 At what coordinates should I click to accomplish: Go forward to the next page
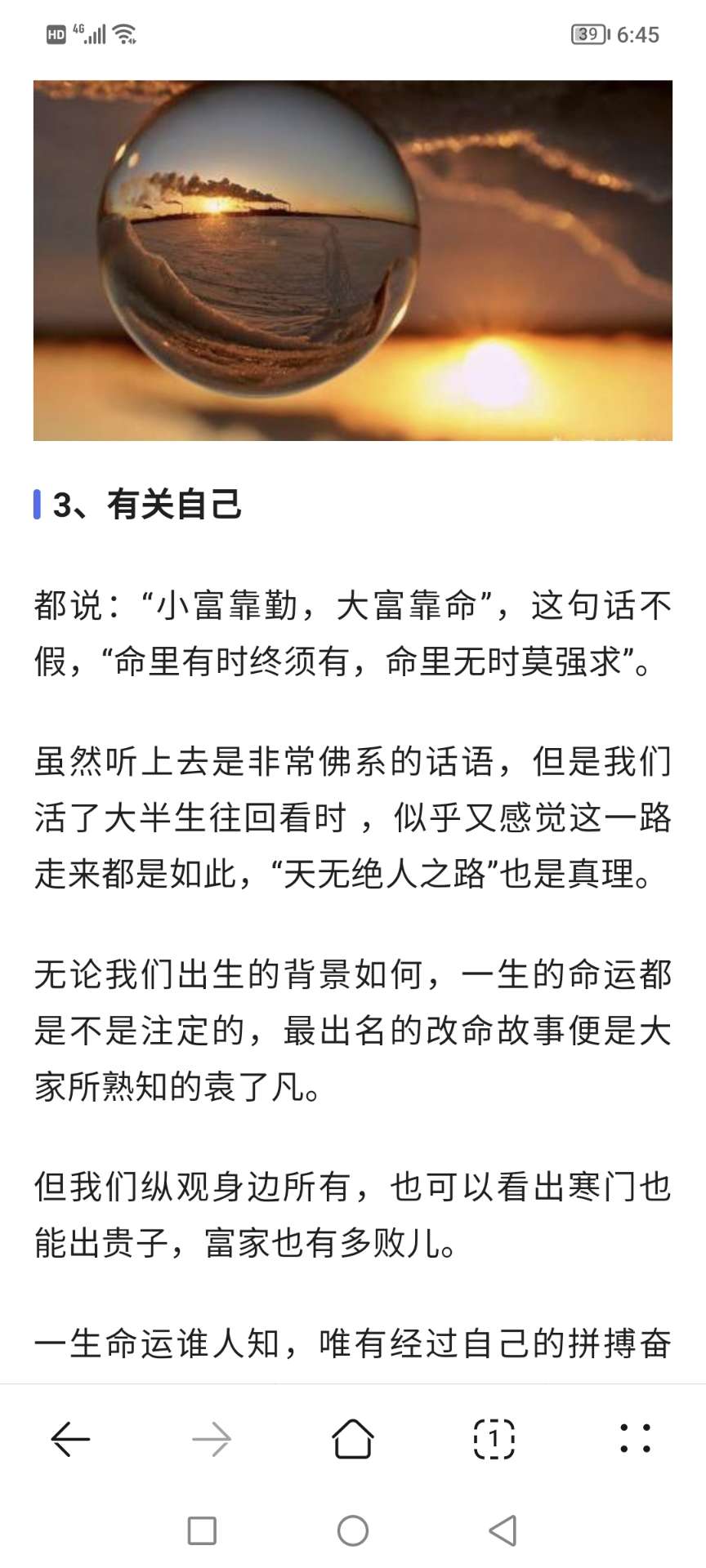coord(212,1439)
